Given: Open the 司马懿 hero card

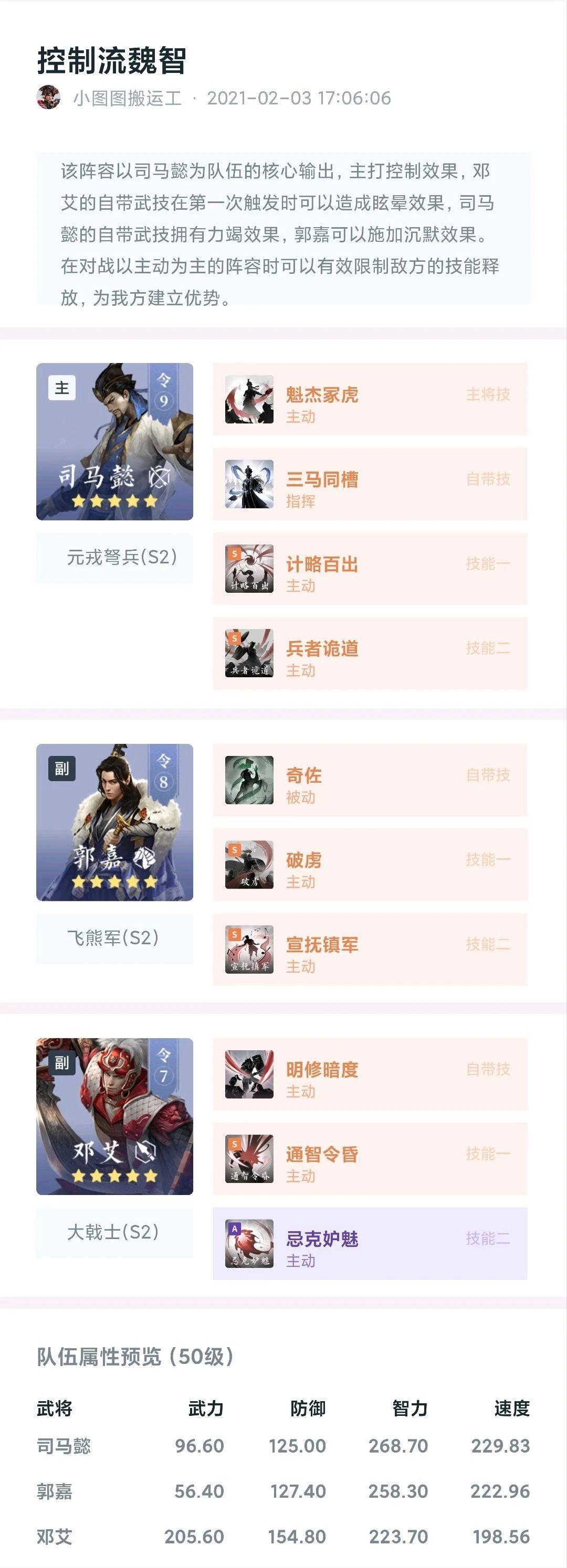Looking at the screenshot, I should click(x=114, y=441).
